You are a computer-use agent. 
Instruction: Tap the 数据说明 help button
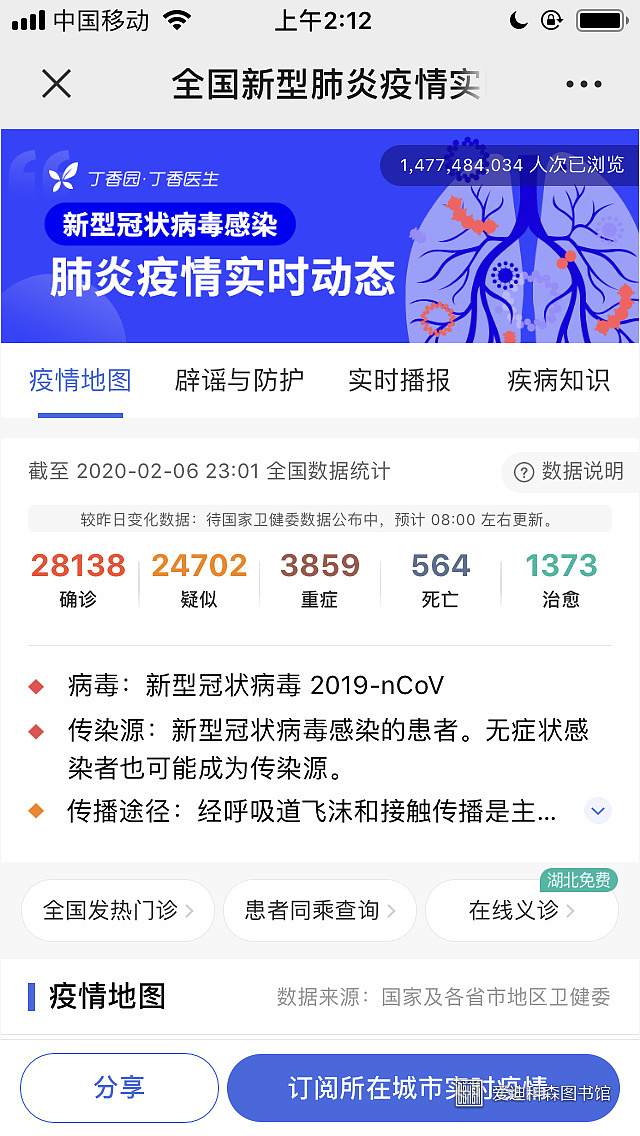click(x=568, y=472)
